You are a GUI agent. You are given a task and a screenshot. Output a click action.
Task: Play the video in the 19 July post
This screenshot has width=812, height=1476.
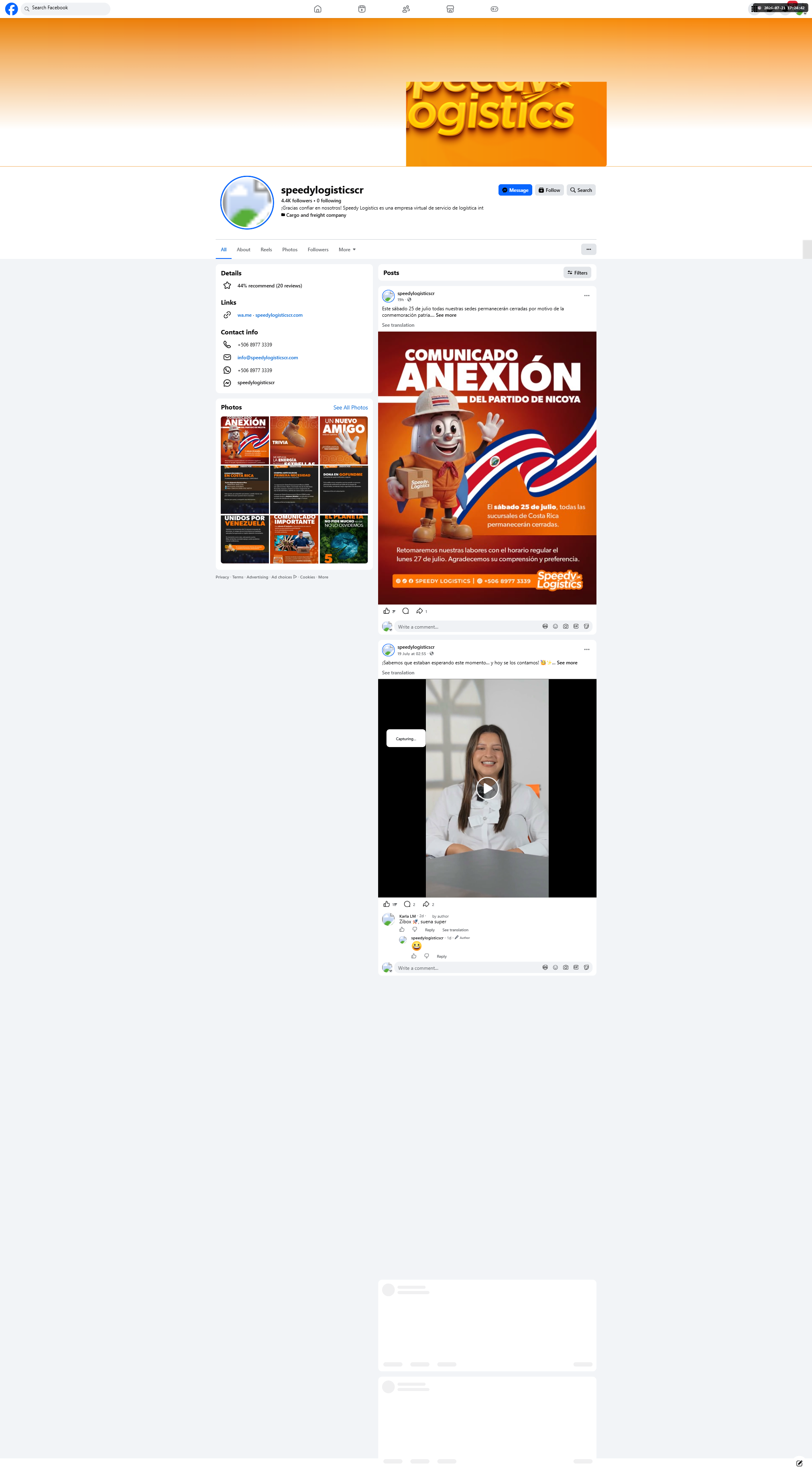point(487,788)
